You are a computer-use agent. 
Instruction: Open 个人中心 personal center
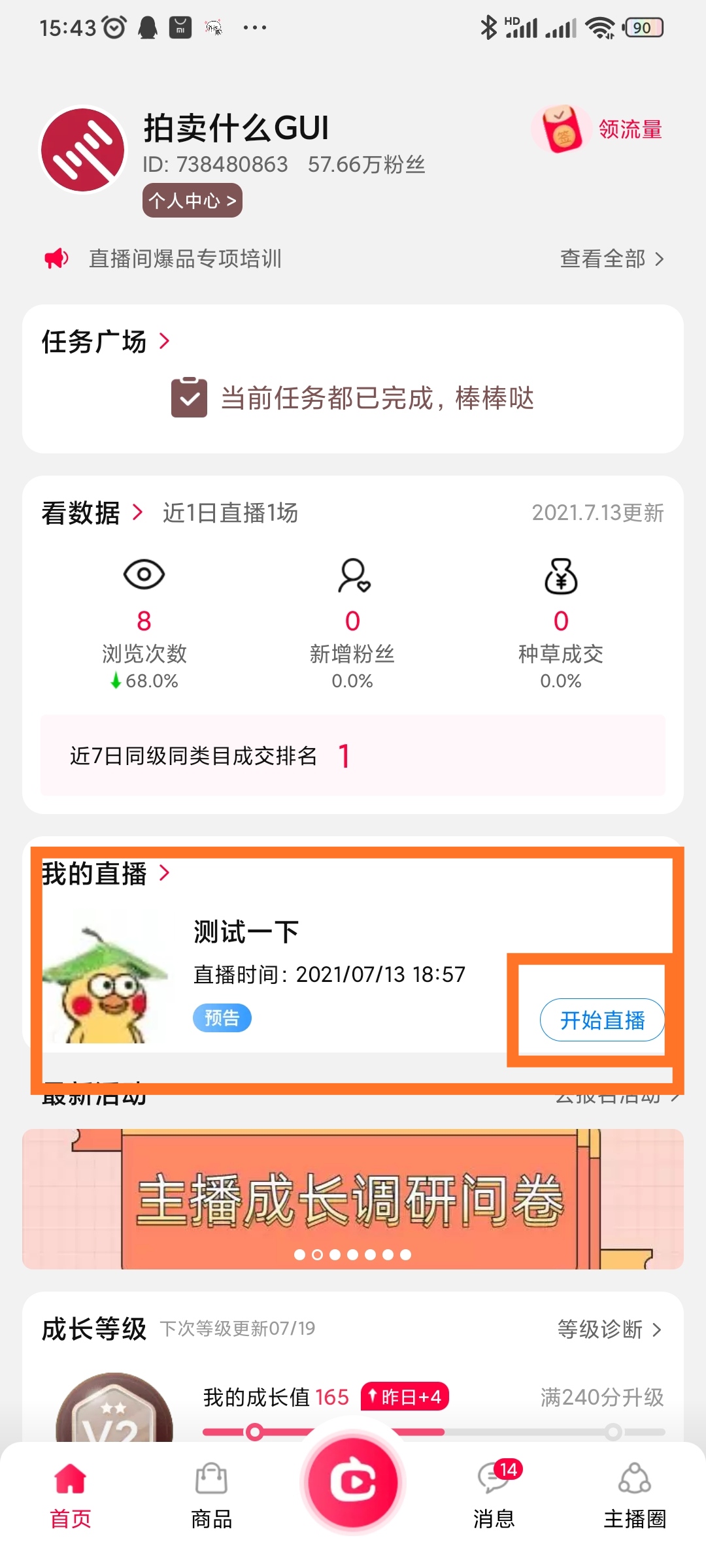192,201
